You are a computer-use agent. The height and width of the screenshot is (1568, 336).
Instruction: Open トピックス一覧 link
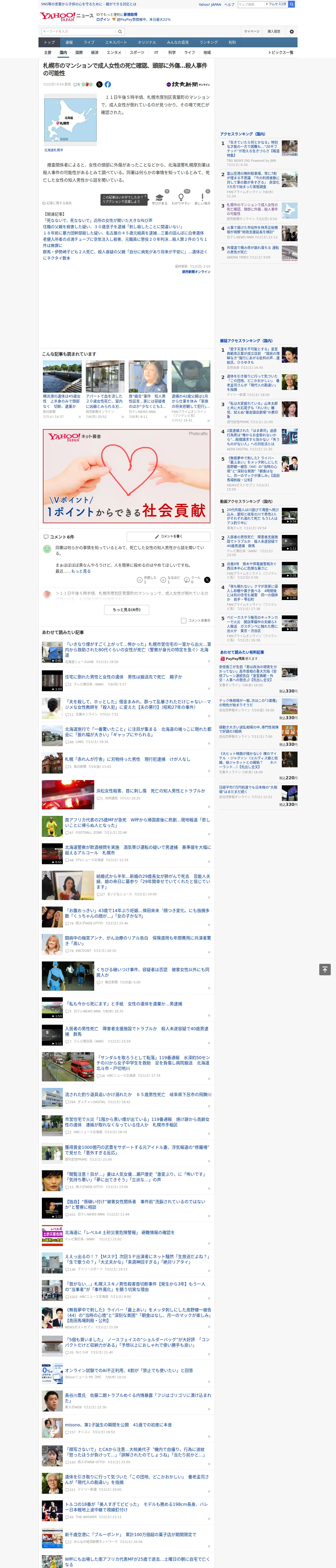pos(281,52)
